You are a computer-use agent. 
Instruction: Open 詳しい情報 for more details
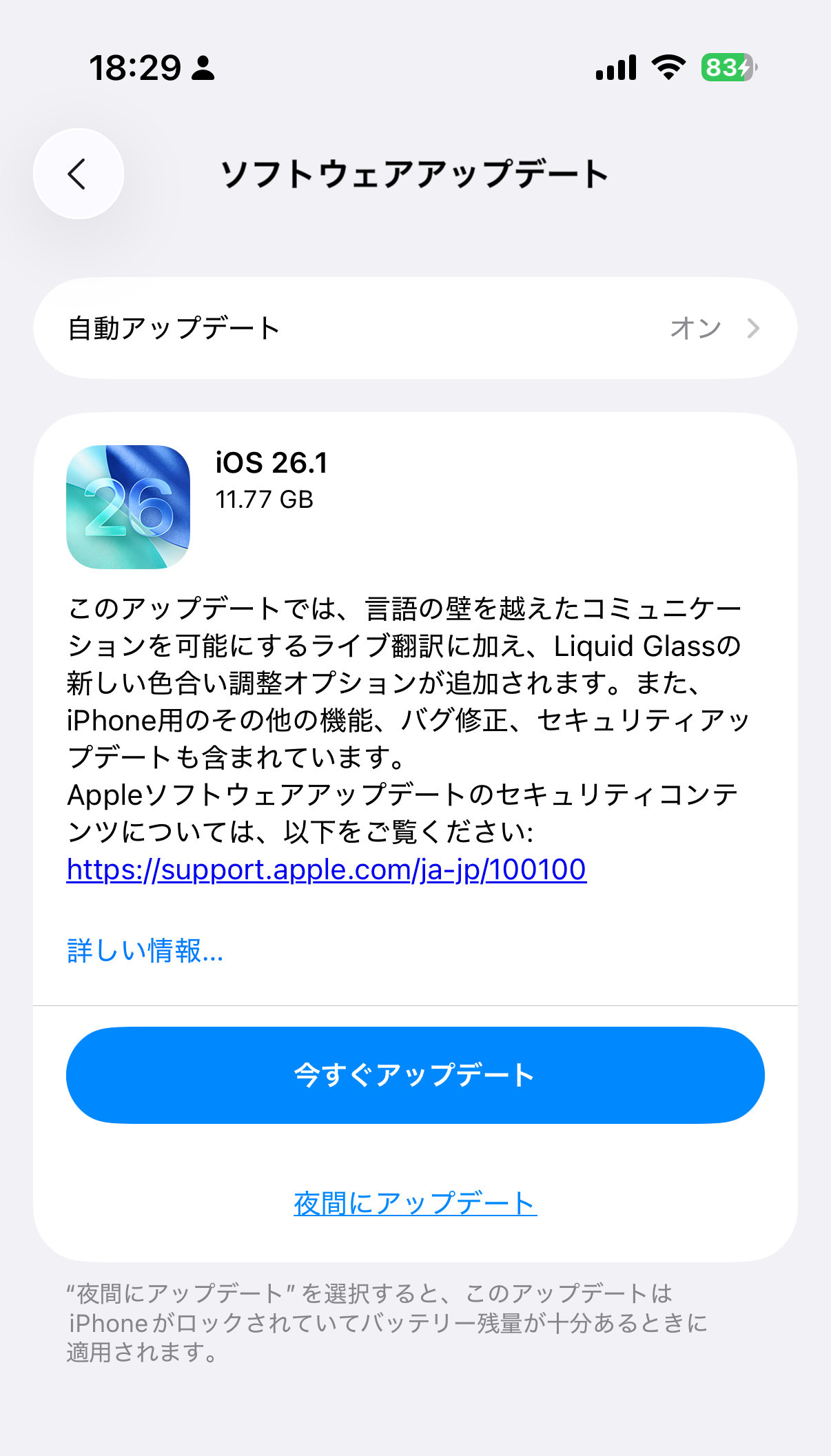point(145,951)
